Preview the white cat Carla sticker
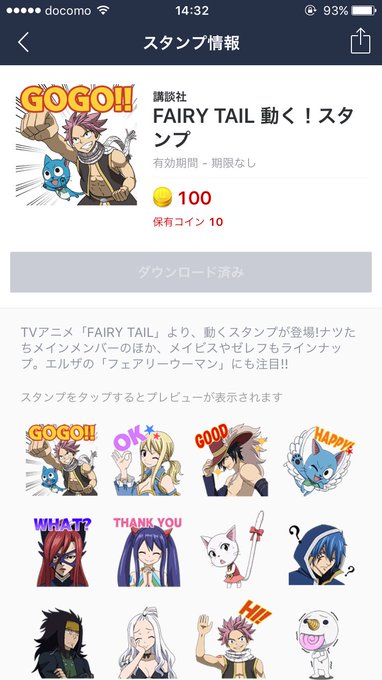 (x=233, y=549)
